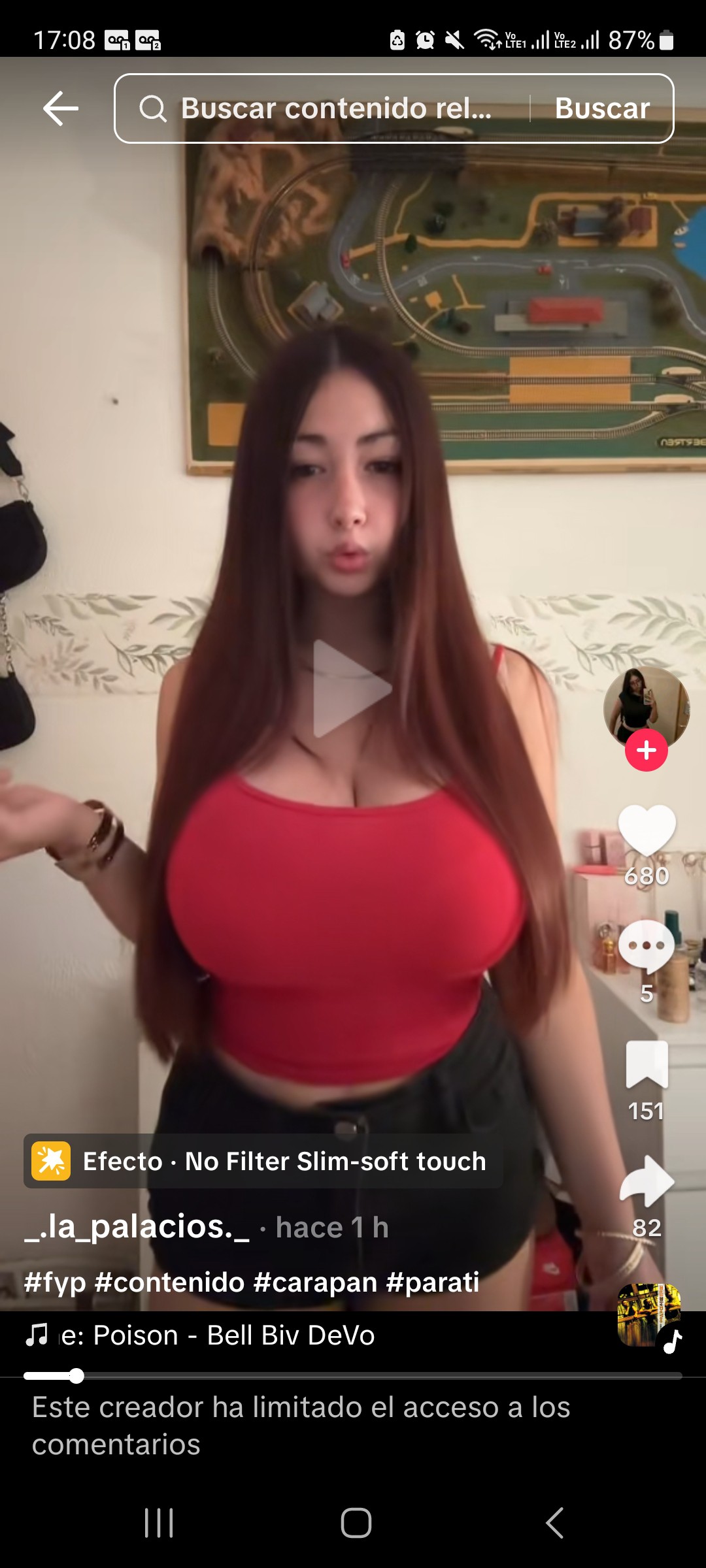Bookmark this video
The width and height of the screenshot is (706, 1568).
click(x=647, y=1064)
